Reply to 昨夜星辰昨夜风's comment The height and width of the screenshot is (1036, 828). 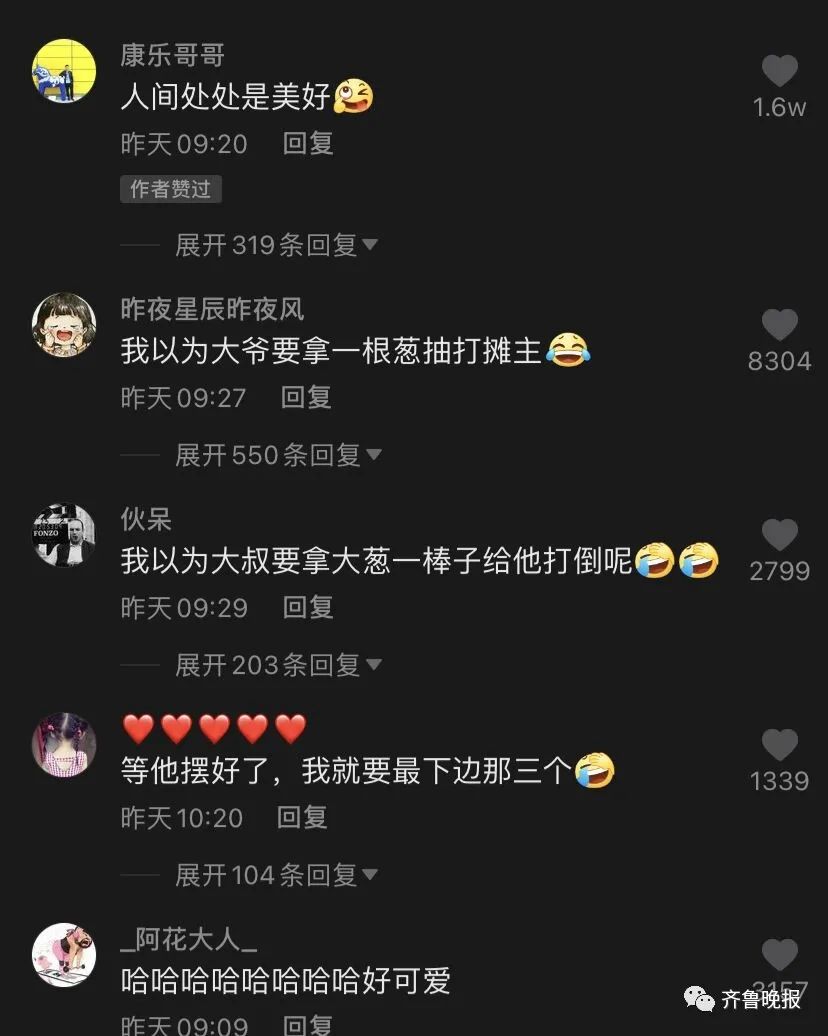(x=306, y=398)
